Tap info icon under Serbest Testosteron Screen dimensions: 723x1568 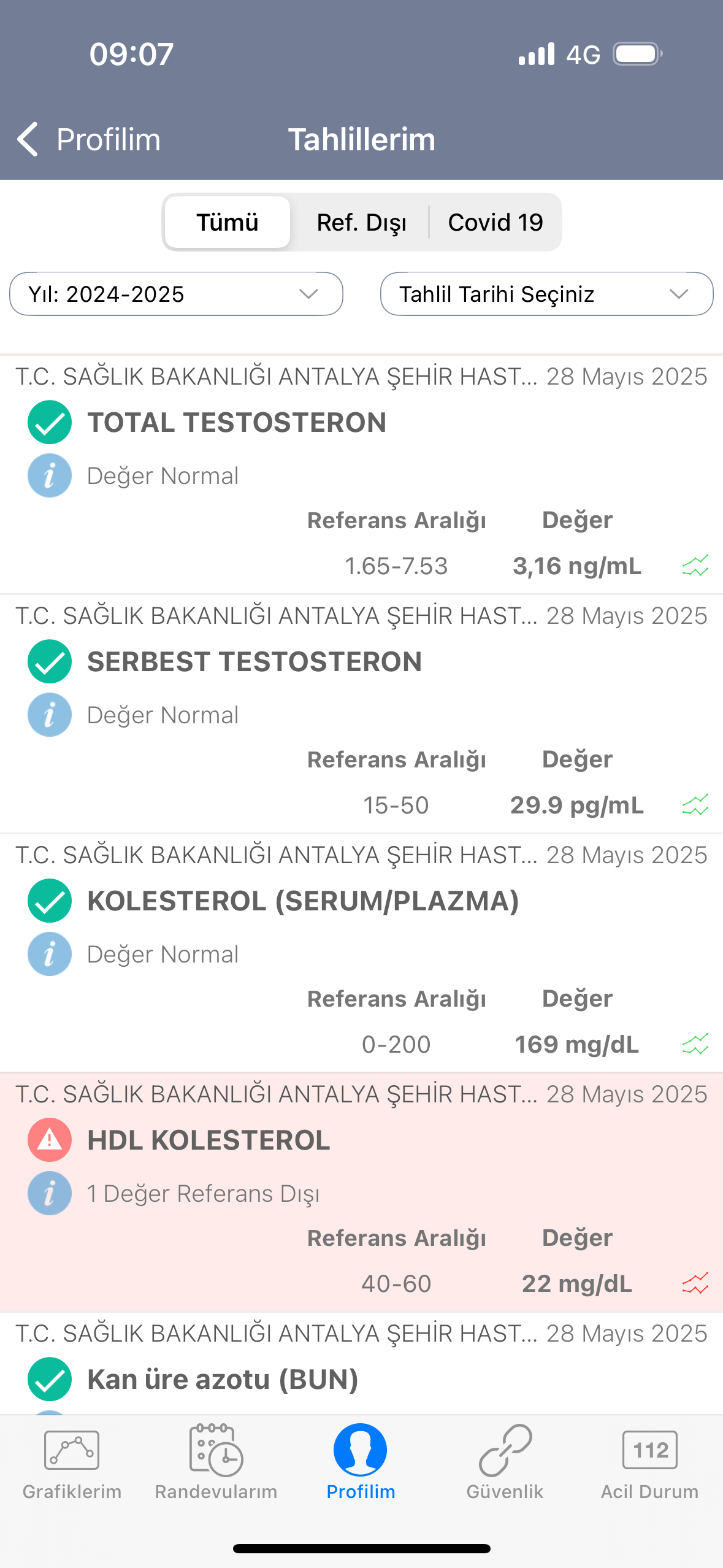(50, 715)
